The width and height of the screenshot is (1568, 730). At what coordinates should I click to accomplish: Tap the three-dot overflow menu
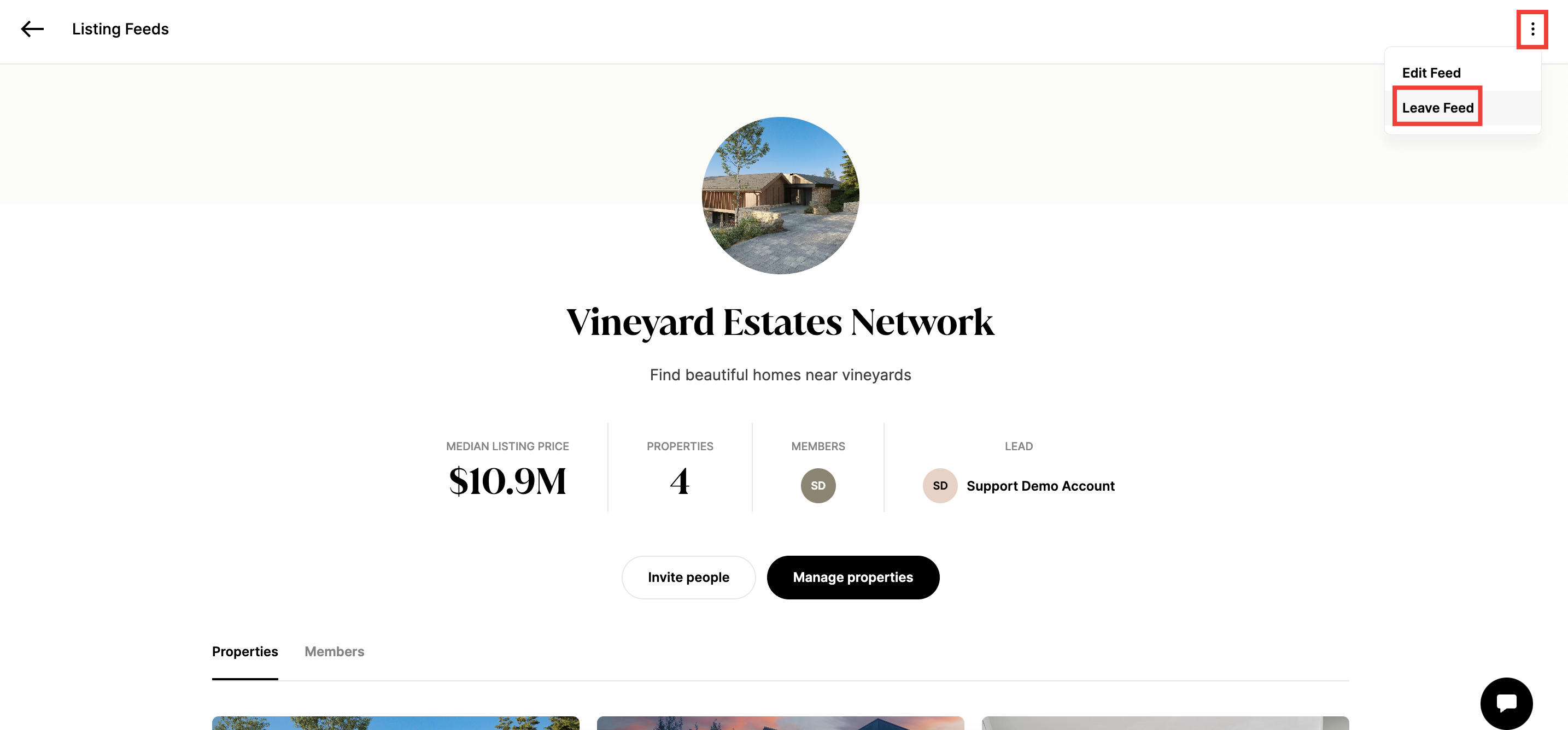(x=1532, y=28)
